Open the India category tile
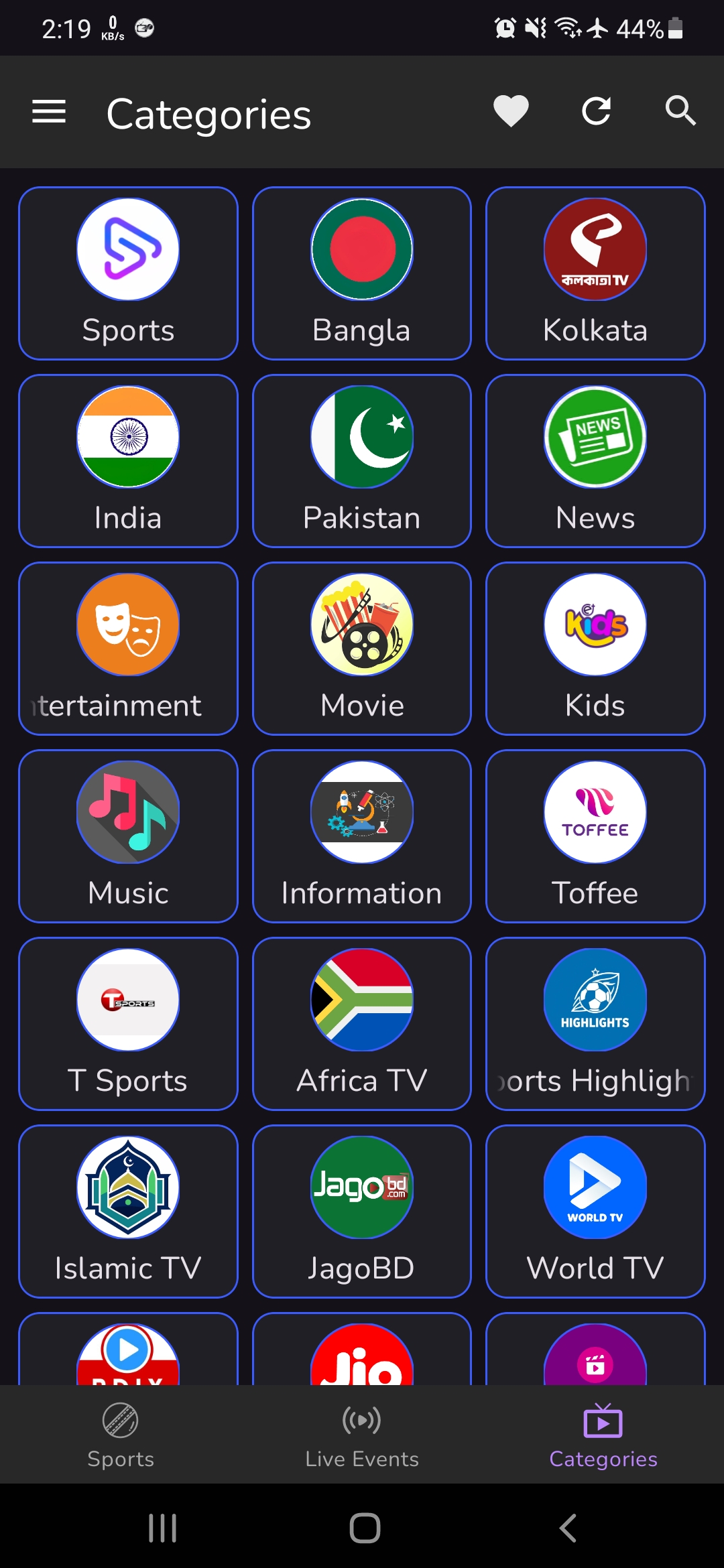The image size is (724, 1568). click(x=128, y=461)
